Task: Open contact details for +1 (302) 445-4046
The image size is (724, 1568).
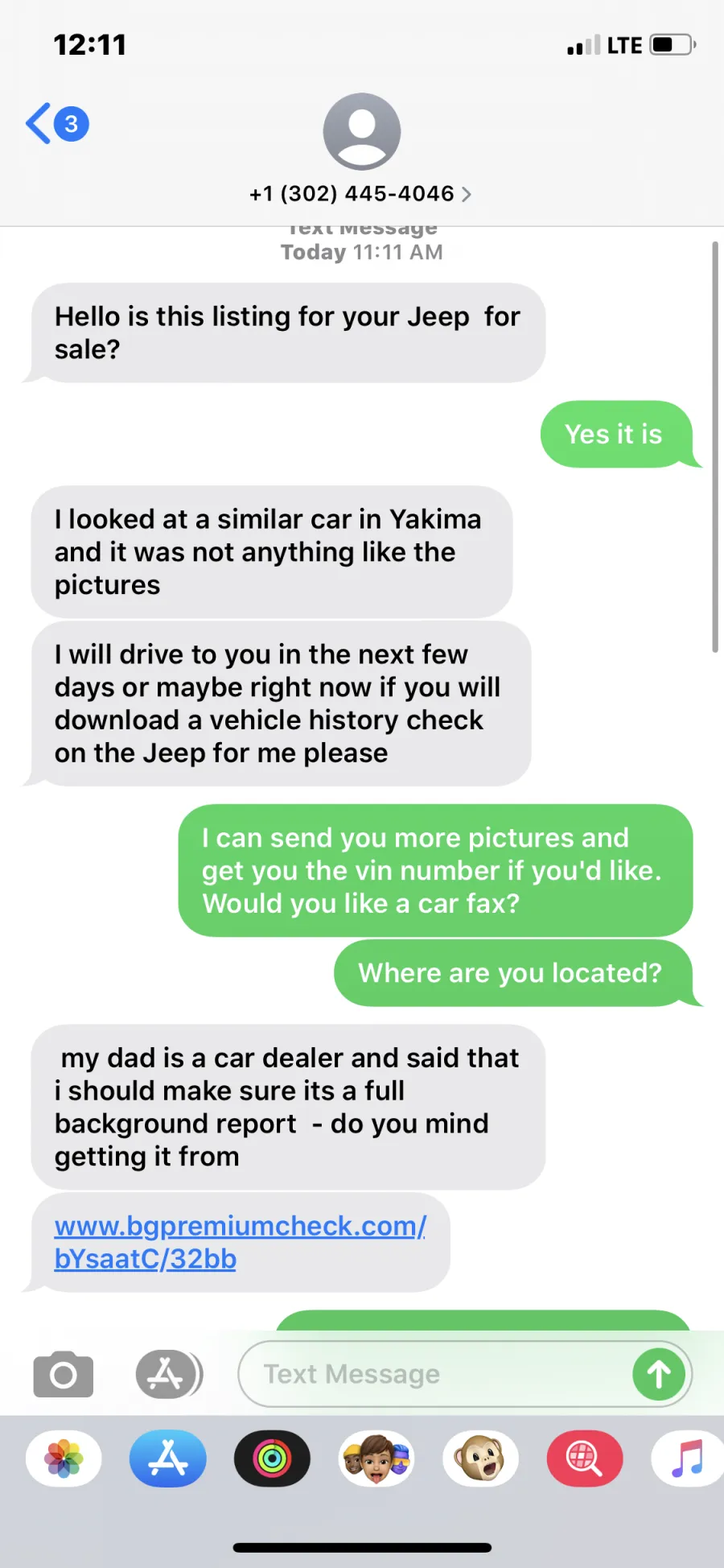Action: pos(361,193)
